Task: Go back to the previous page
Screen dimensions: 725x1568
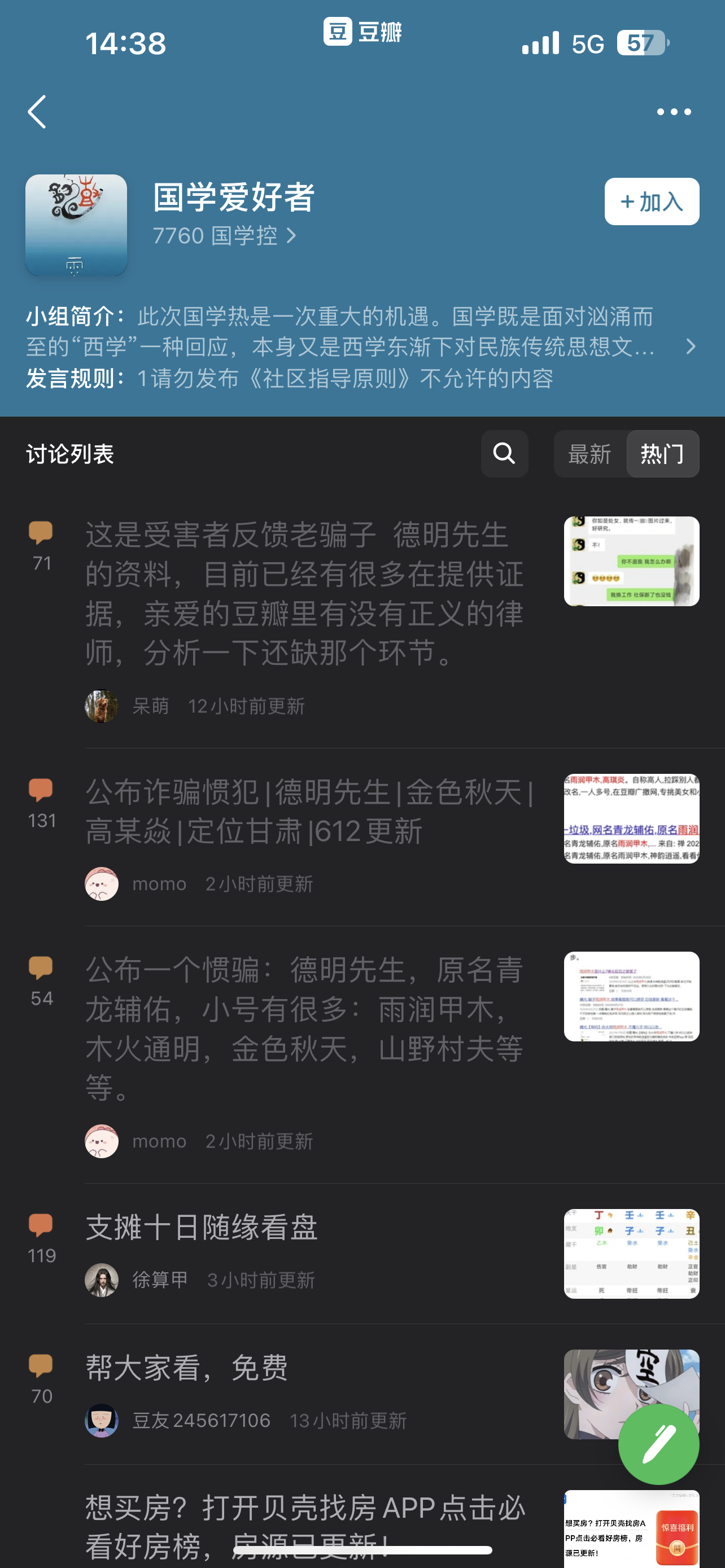Action: click(37, 112)
